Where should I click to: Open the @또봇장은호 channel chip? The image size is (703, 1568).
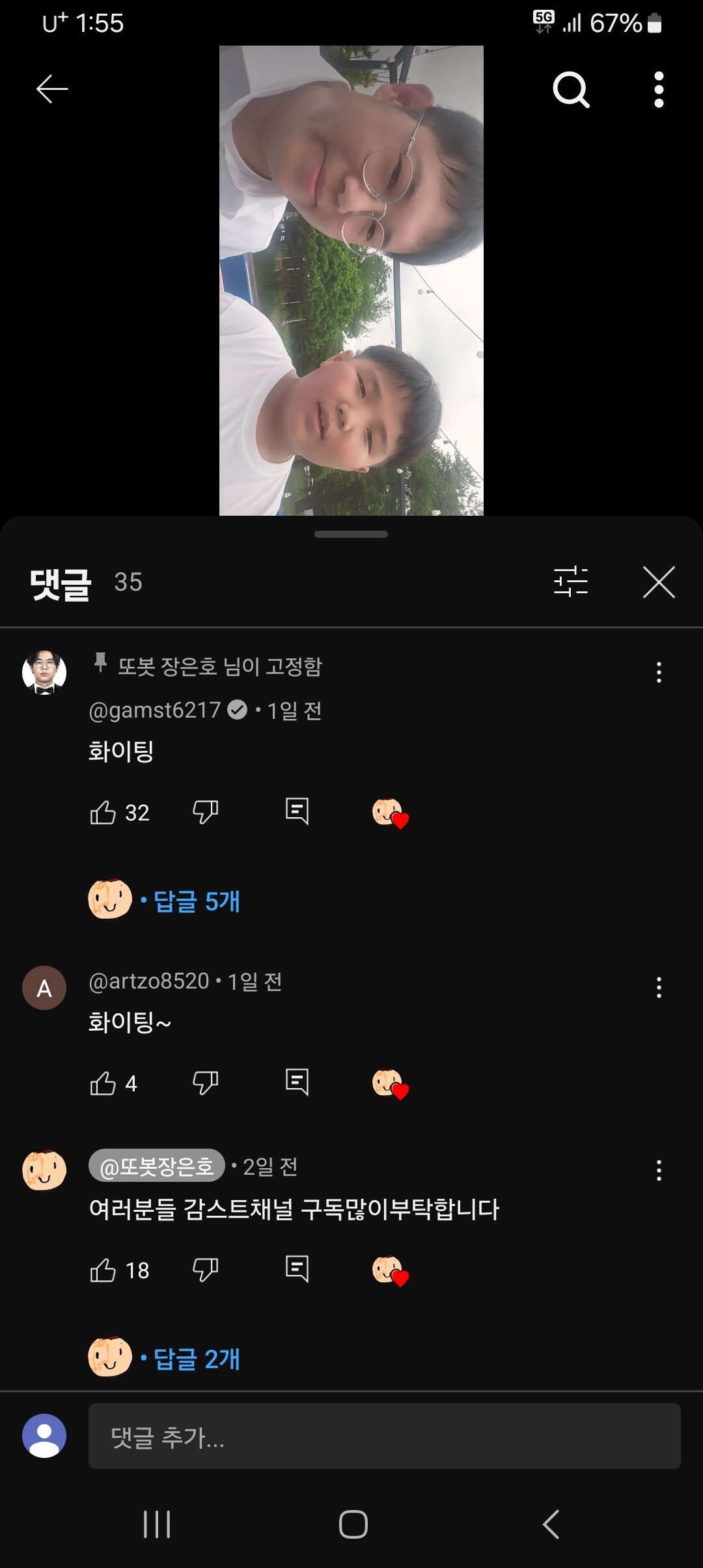tap(156, 1167)
